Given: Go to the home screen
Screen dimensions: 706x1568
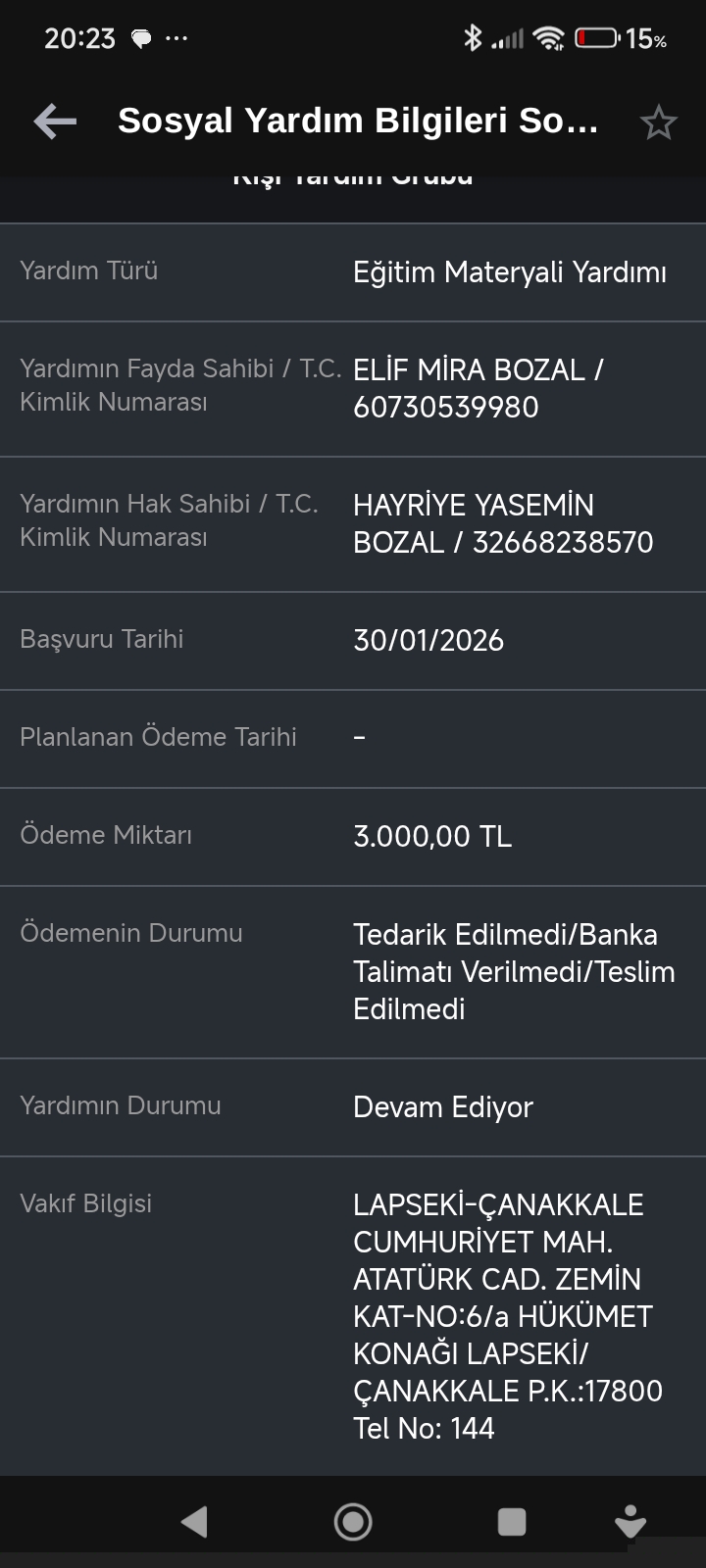Looking at the screenshot, I should [353, 1521].
